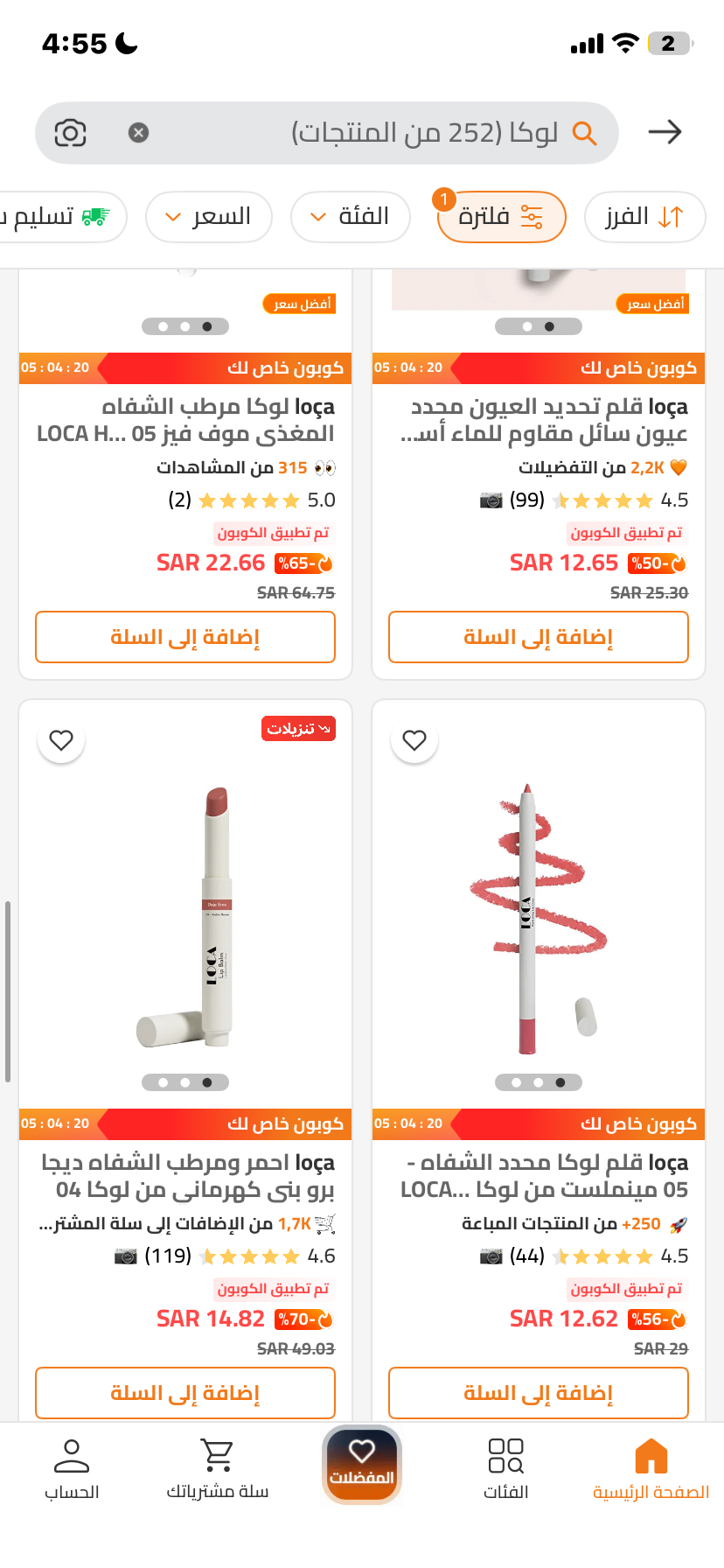Favorite the Loca lip liner pencil product
The width and height of the screenshot is (724, 1568).
[x=414, y=740]
